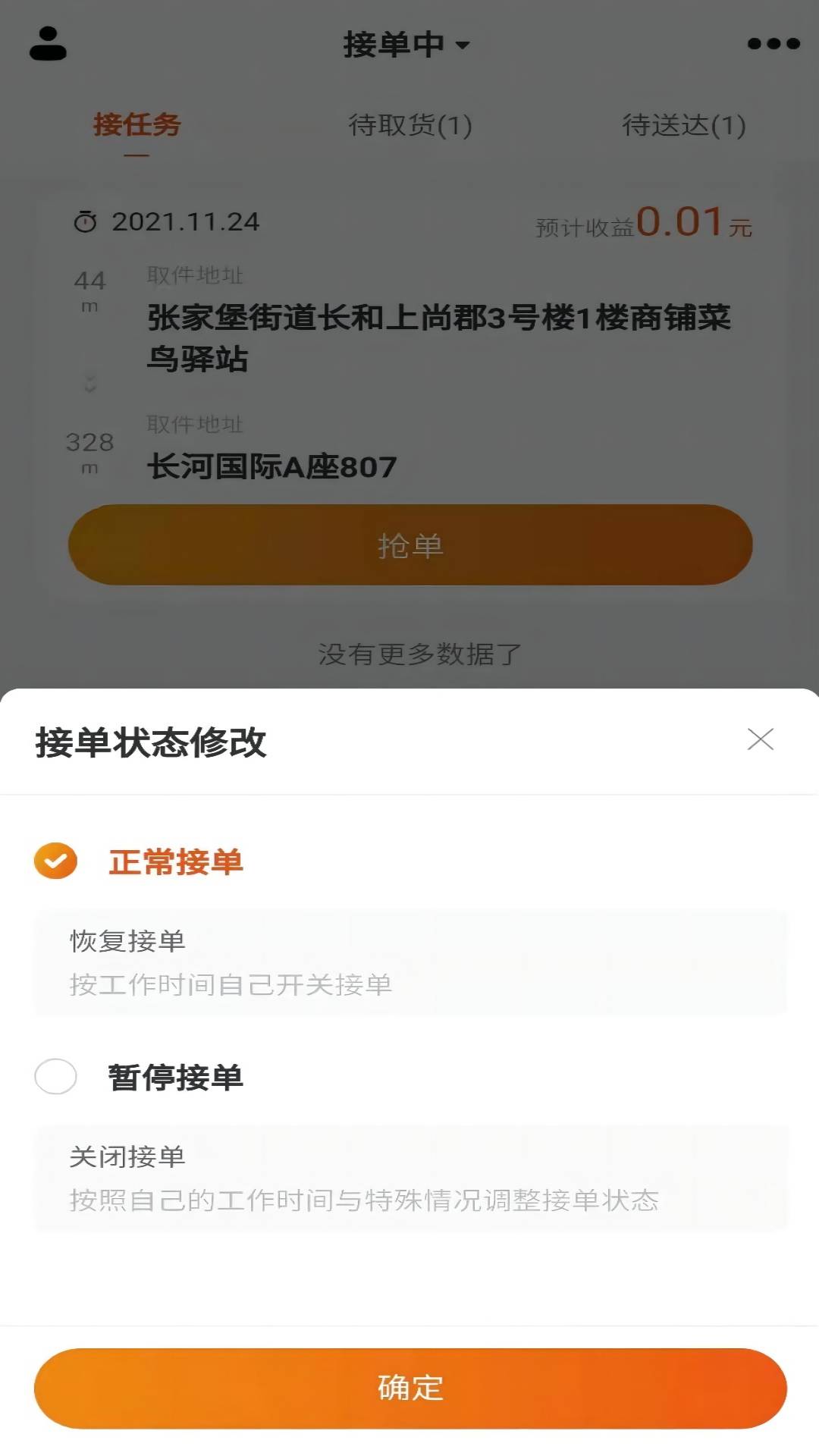The height and width of the screenshot is (1456, 819).
Task: Click the timer icon beside 2021.11.24
Action: [86, 222]
